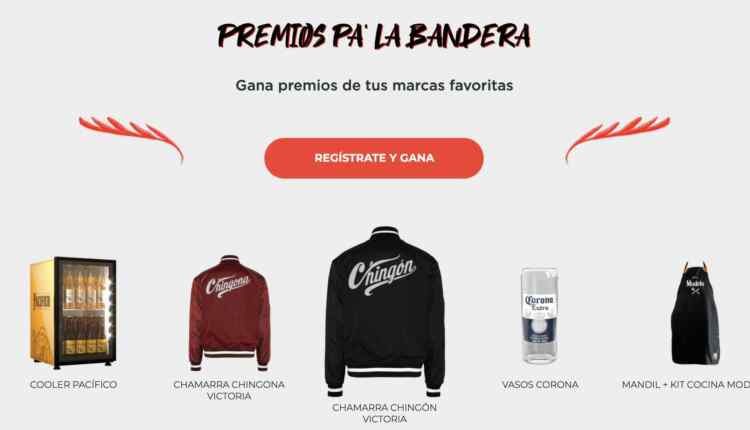Tap the Regístrate y gana button
Screen dimensions: 750x430
click(x=373, y=158)
